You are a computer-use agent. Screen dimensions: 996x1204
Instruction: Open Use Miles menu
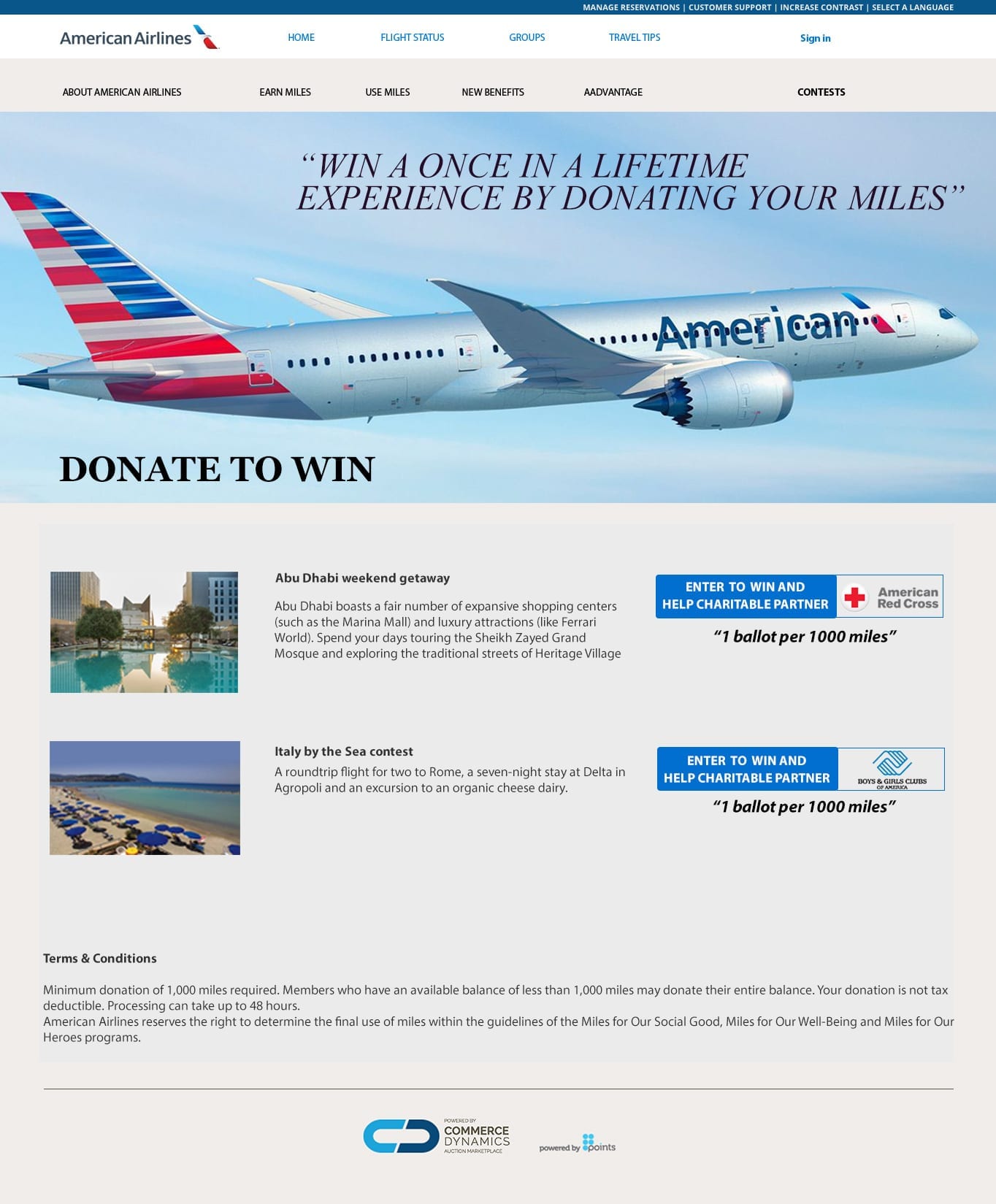(387, 92)
